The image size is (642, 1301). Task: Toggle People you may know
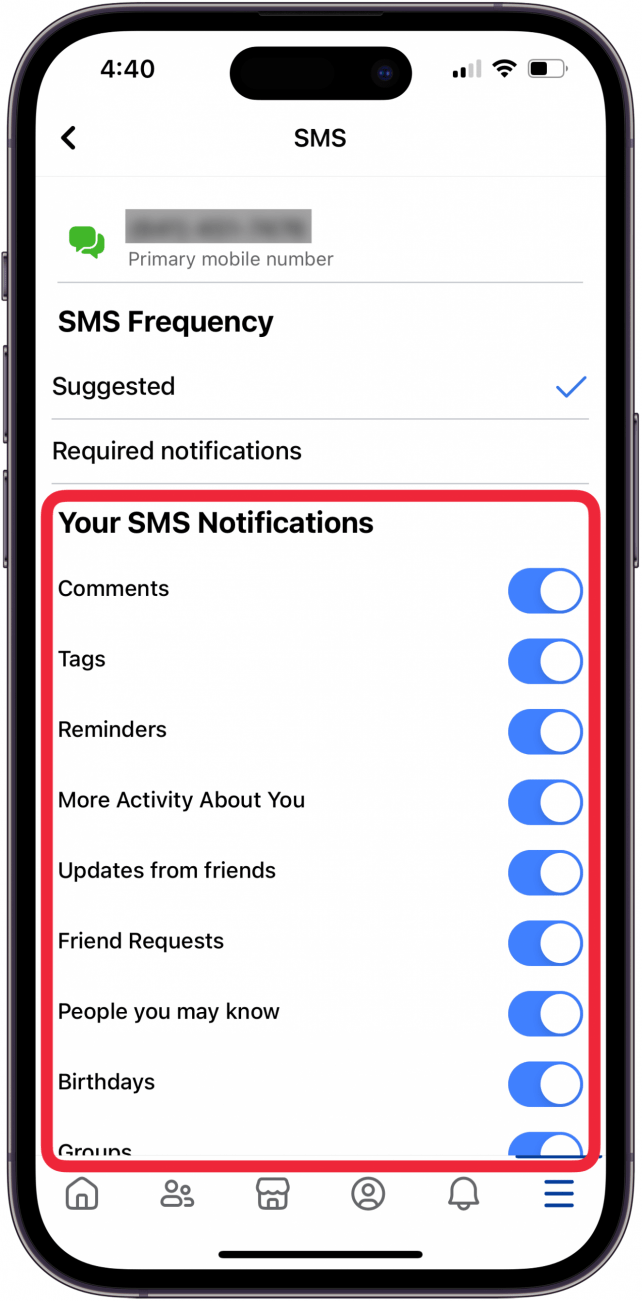click(545, 1013)
